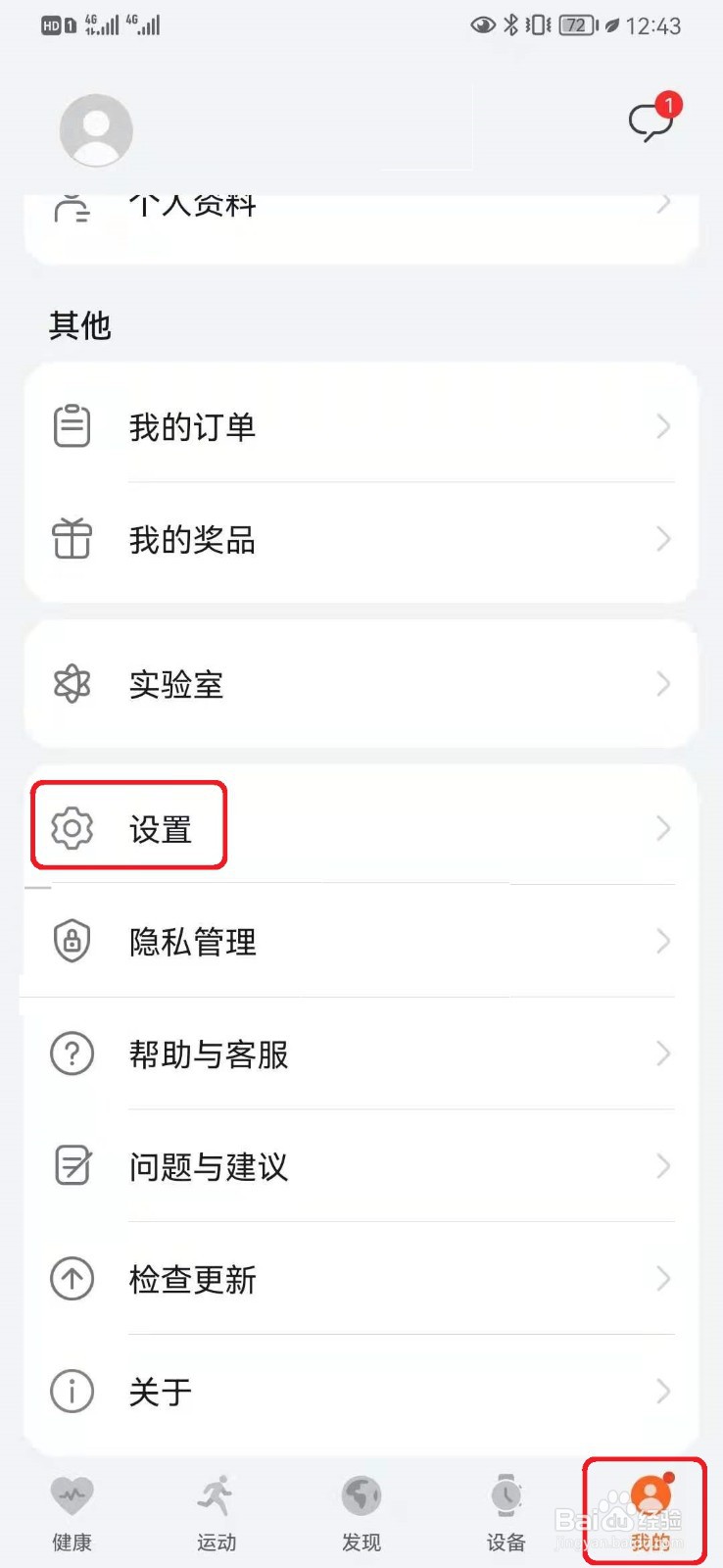Open 我的订单 via the clipboard icon
The width and height of the screenshot is (723, 1568).
coord(71,425)
